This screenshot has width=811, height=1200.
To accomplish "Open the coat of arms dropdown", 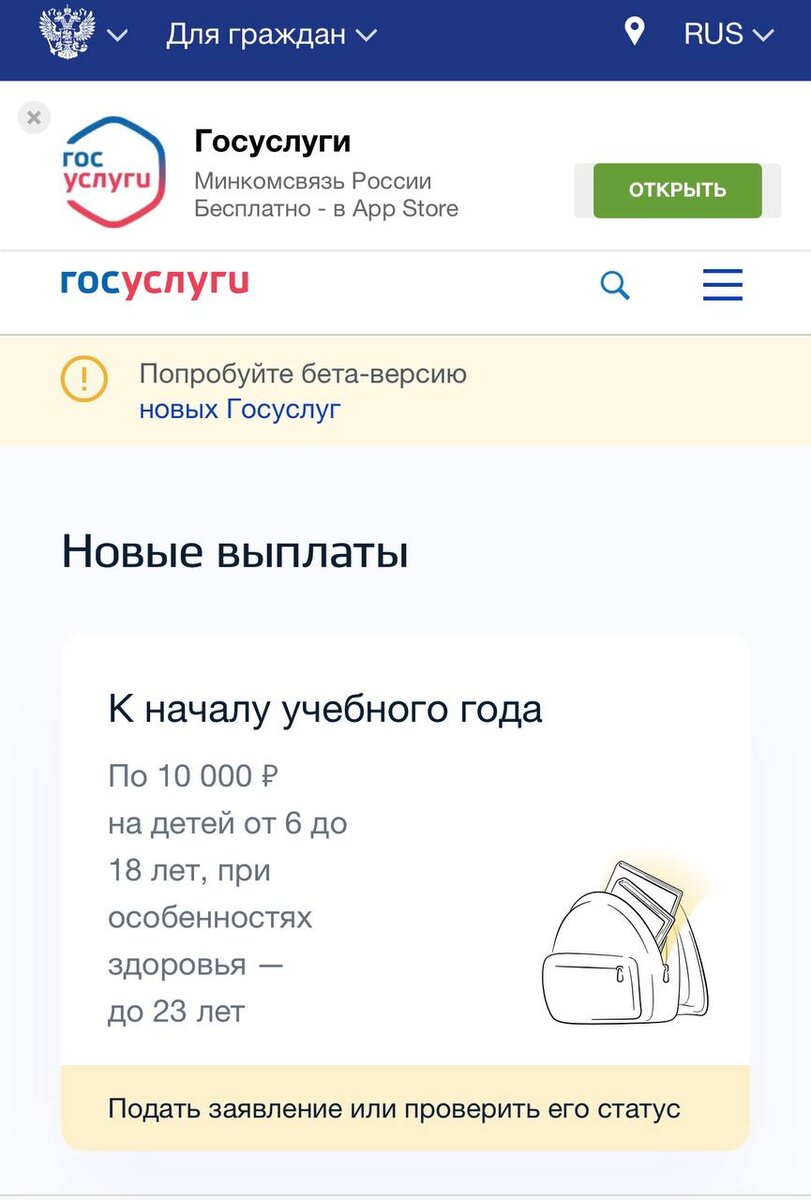I will click(x=84, y=34).
